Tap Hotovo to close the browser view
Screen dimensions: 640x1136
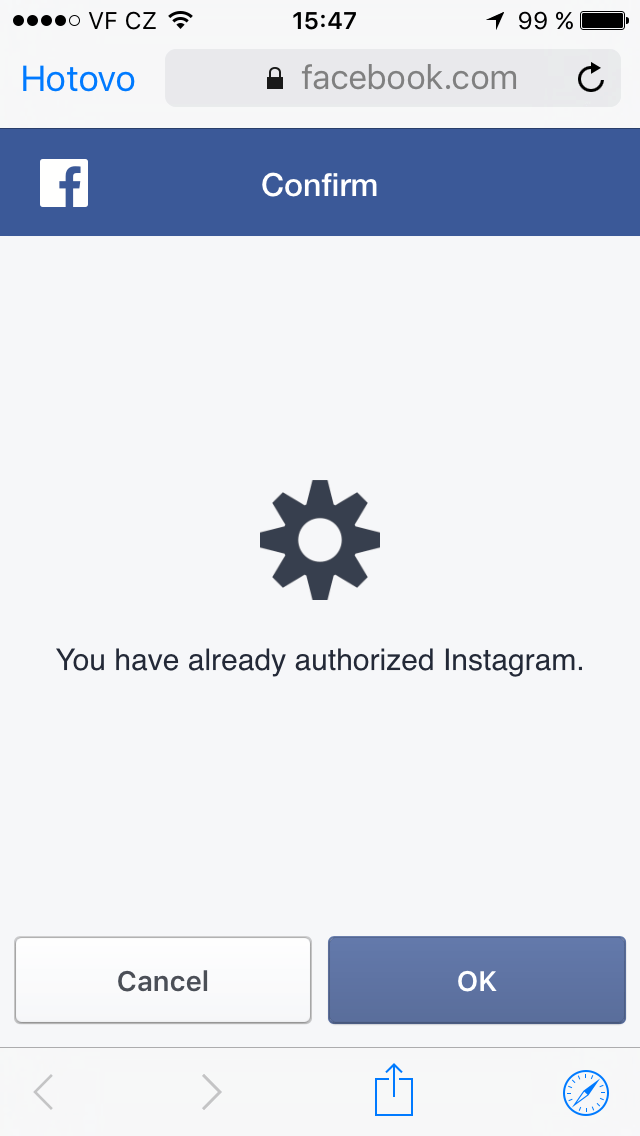pos(78,79)
